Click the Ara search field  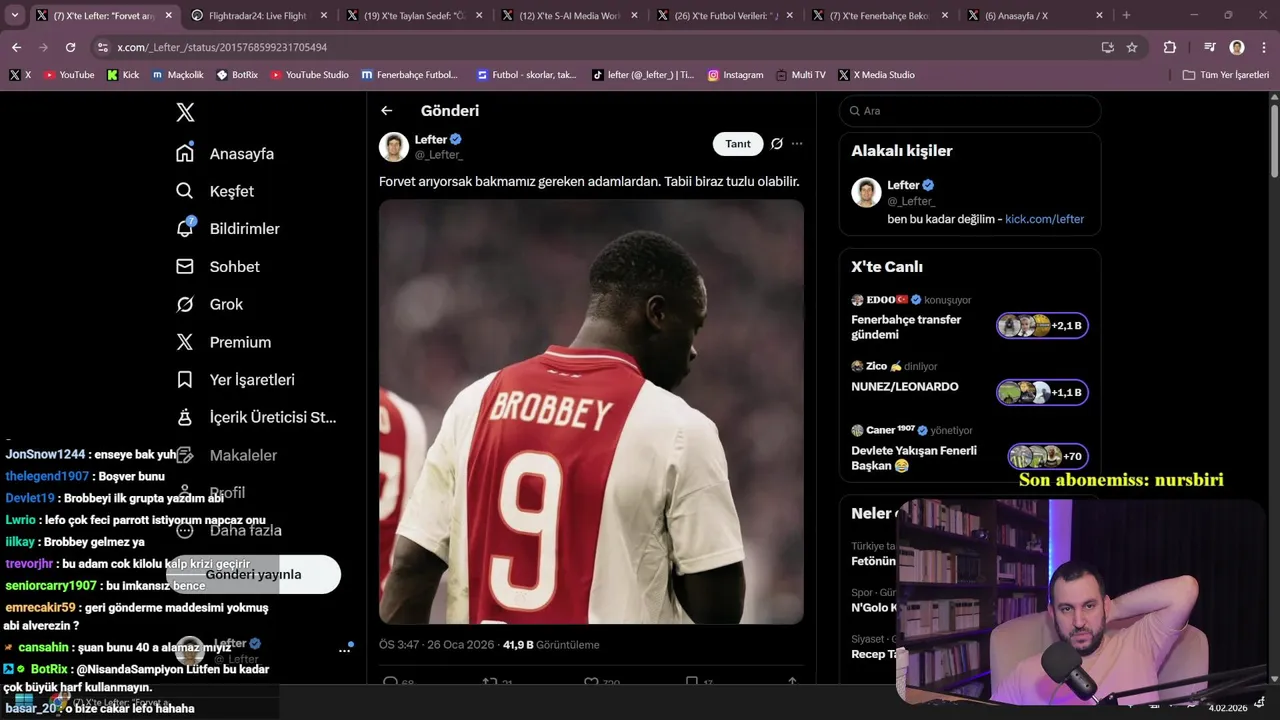point(970,111)
